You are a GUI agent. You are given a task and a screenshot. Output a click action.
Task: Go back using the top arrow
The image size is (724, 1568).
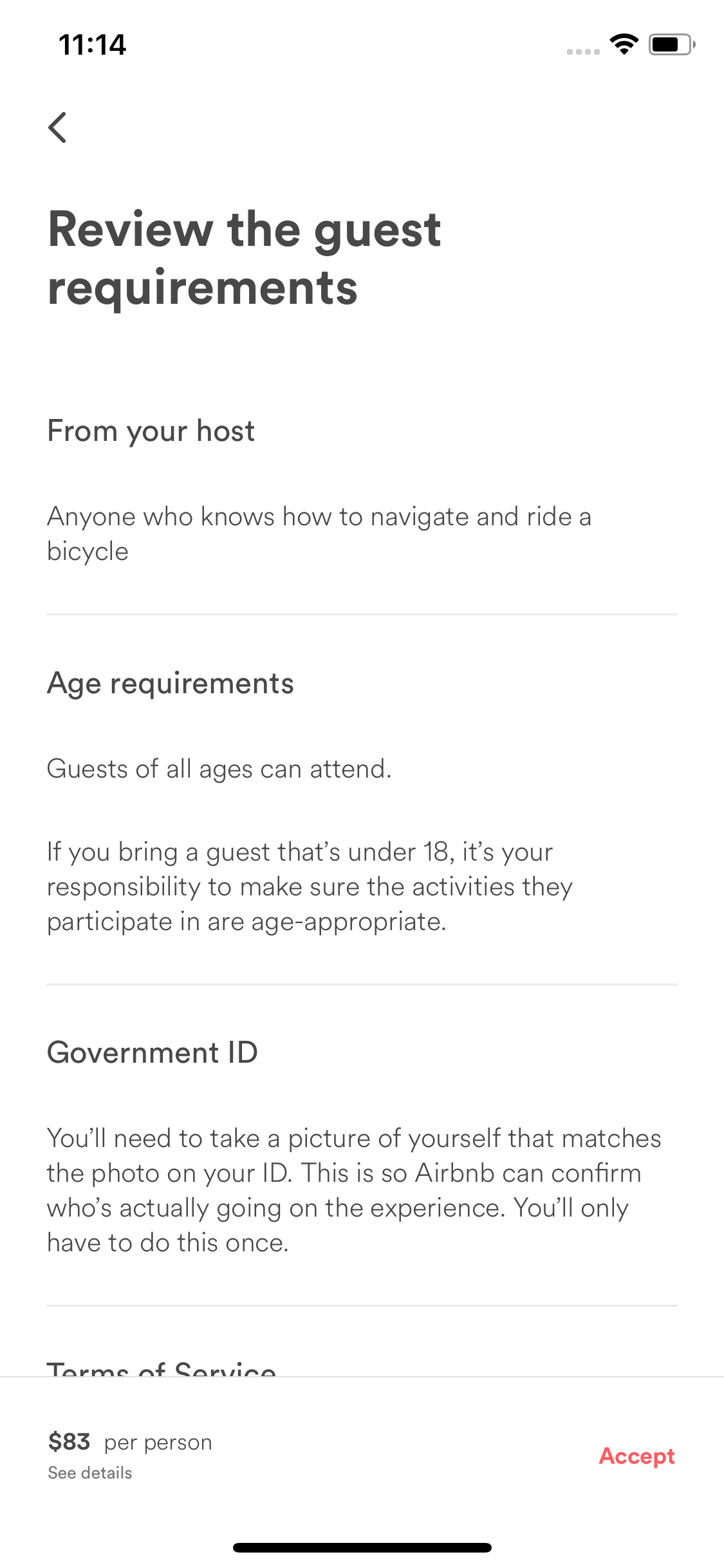click(57, 127)
